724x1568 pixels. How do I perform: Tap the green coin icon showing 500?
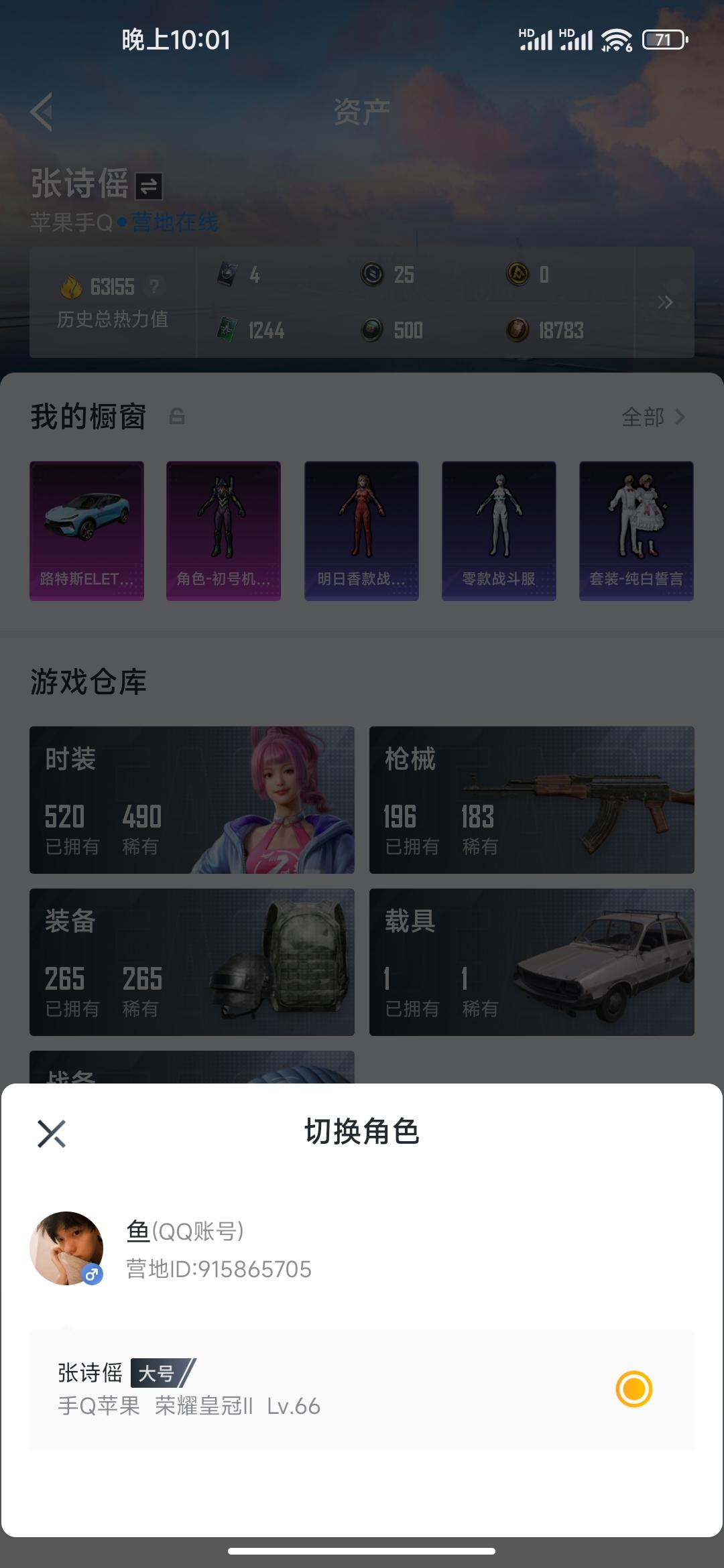[371, 330]
